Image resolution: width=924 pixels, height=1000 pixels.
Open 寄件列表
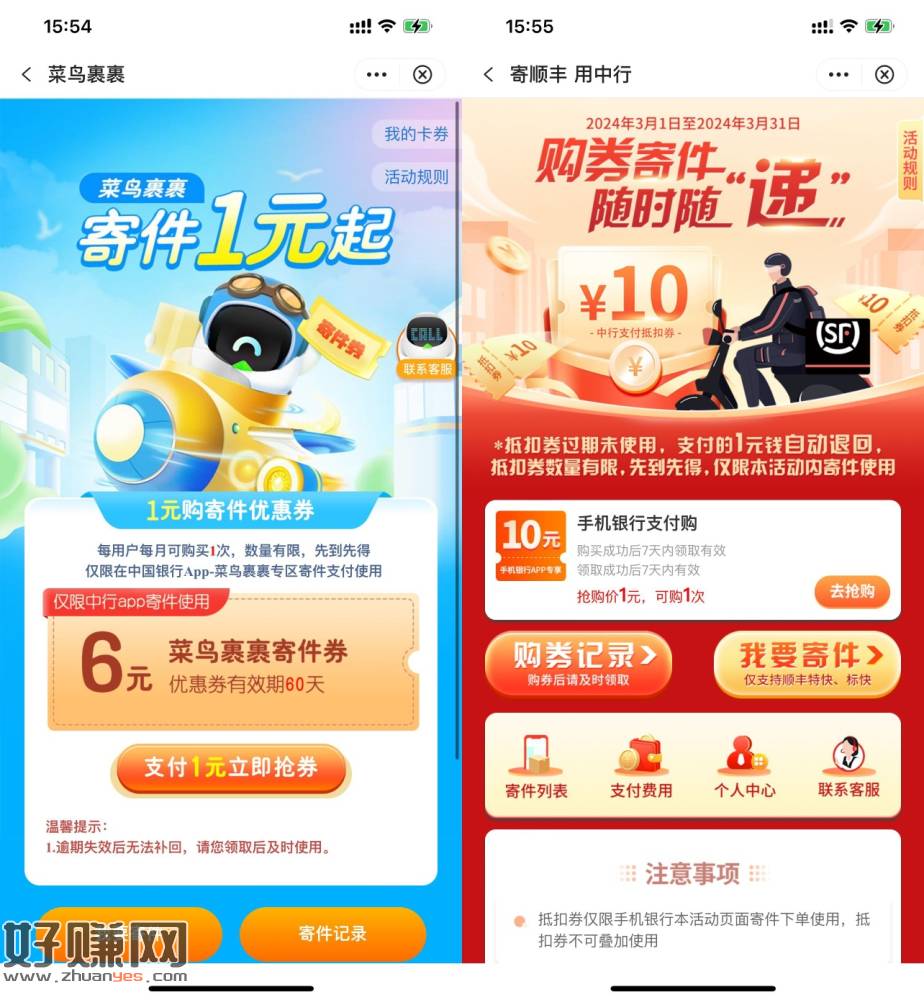(536, 768)
